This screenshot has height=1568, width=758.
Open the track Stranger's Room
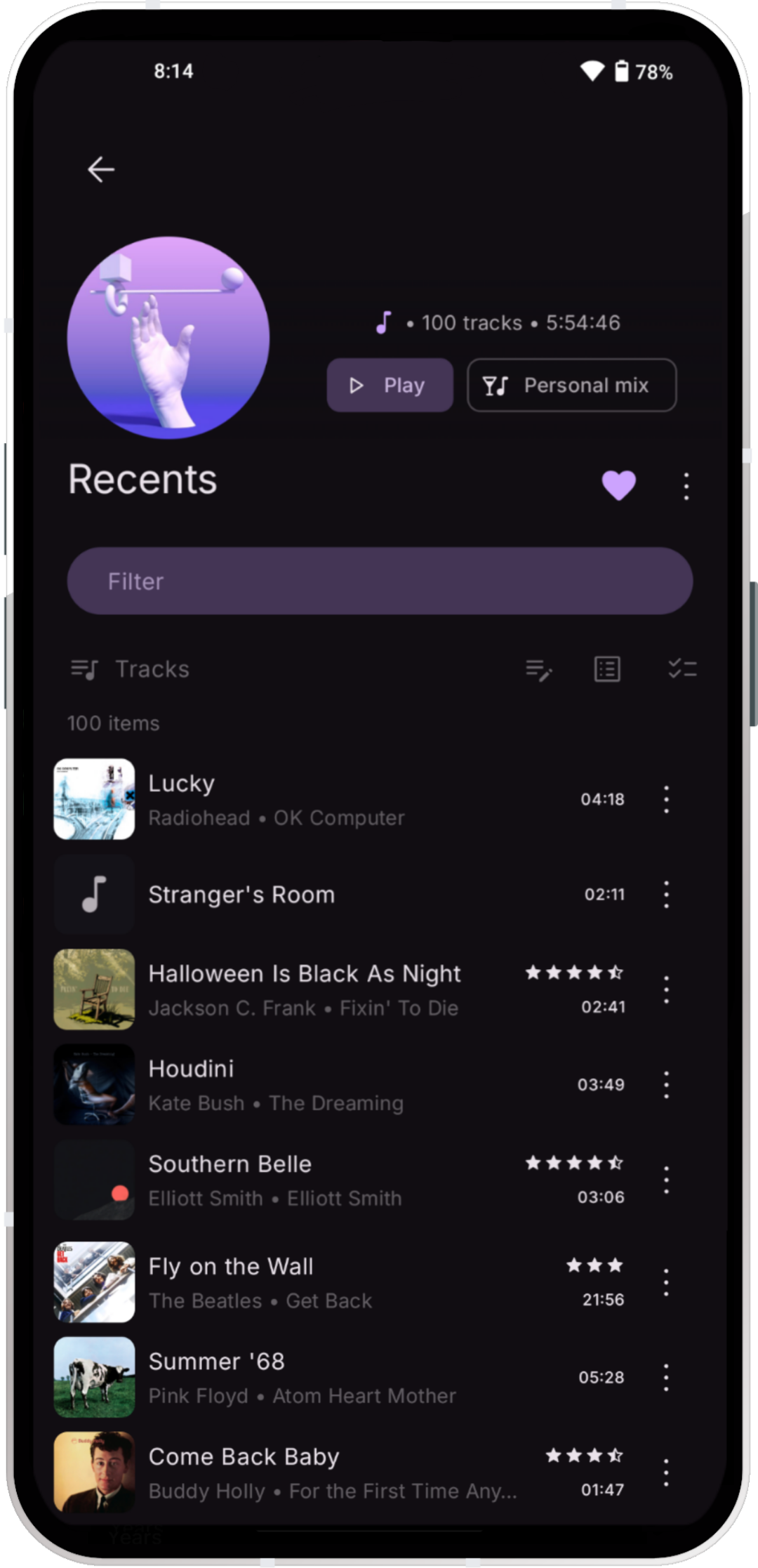(x=316, y=895)
